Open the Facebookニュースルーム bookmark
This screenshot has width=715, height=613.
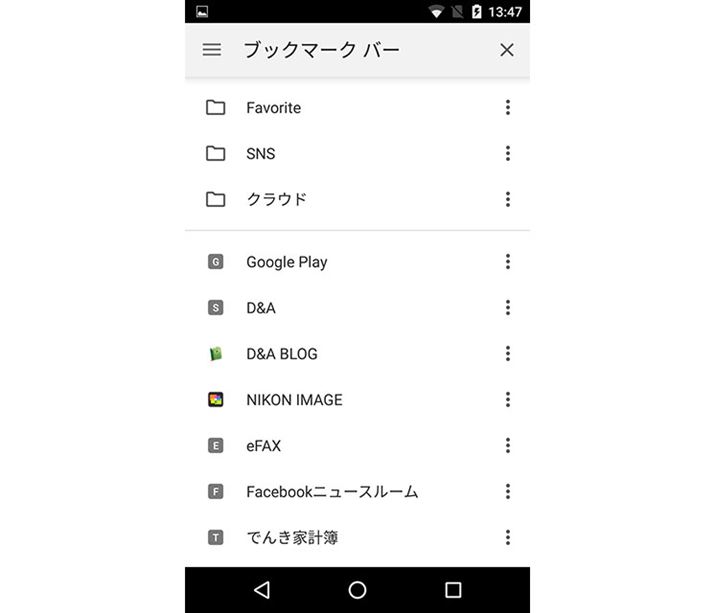coord(332,492)
